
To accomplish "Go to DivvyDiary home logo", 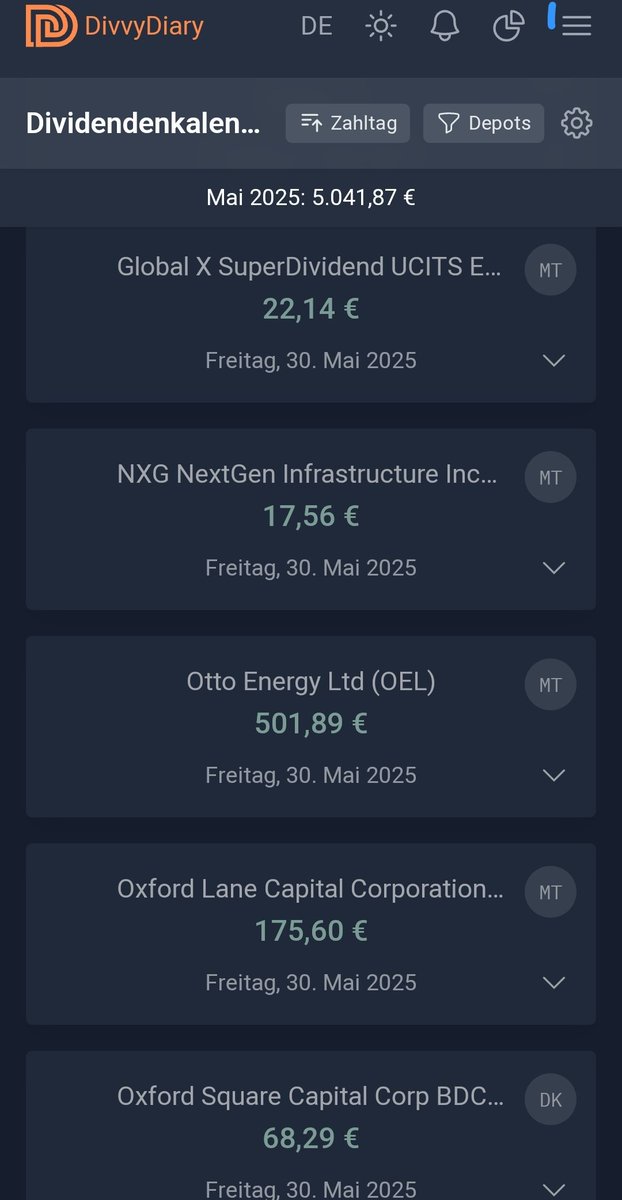I will [x=114, y=26].
